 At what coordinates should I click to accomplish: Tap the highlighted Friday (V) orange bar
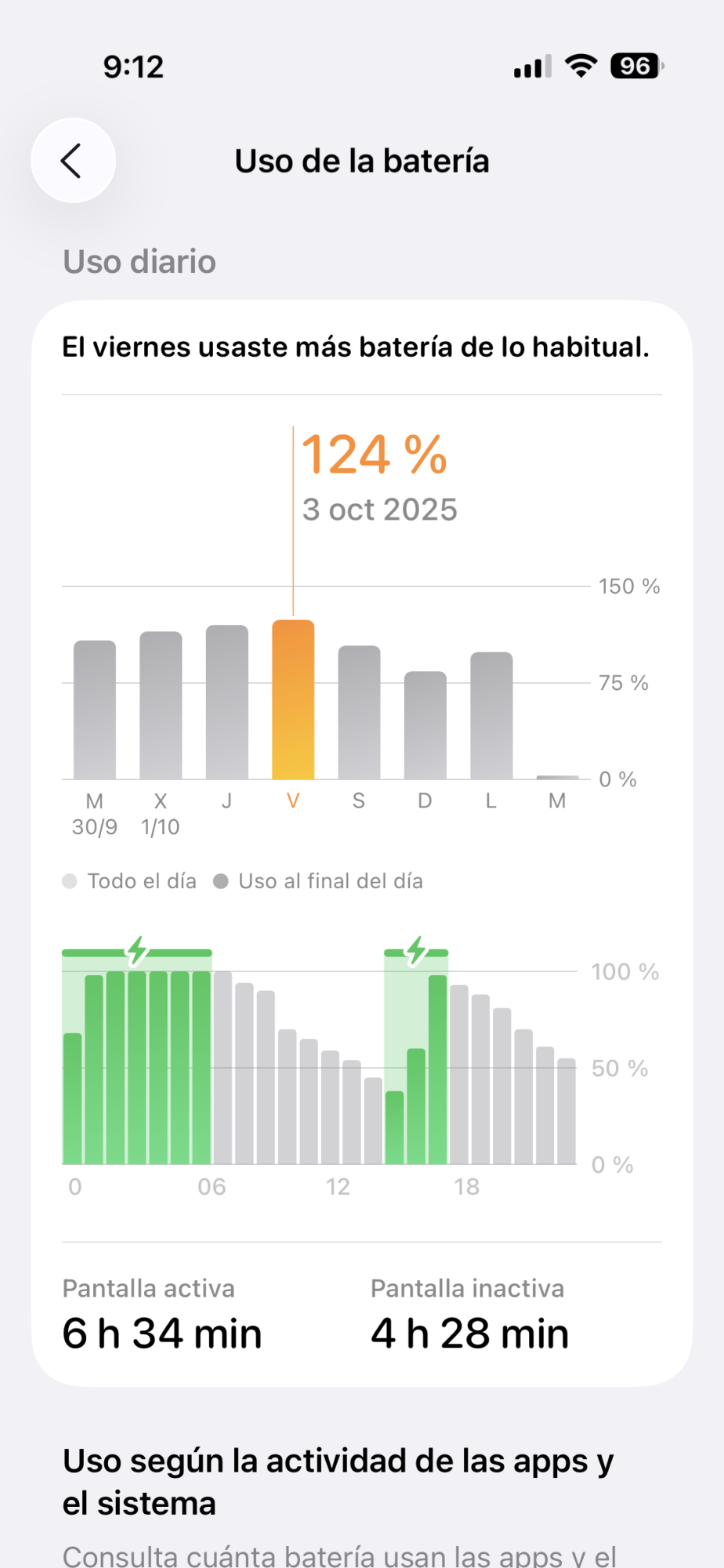tap(293, 699)
